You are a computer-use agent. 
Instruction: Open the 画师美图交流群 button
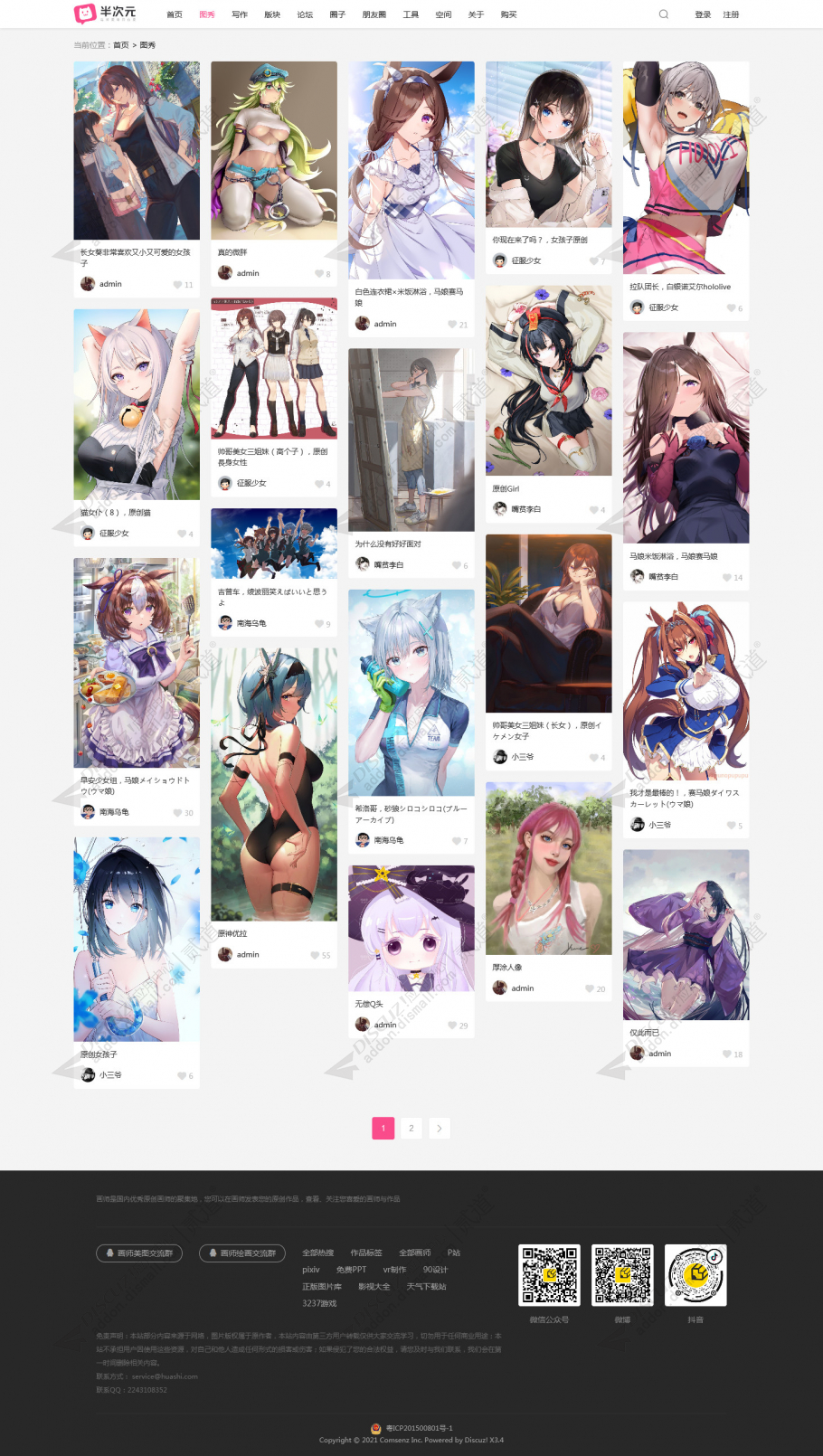tap(139, 1253)
